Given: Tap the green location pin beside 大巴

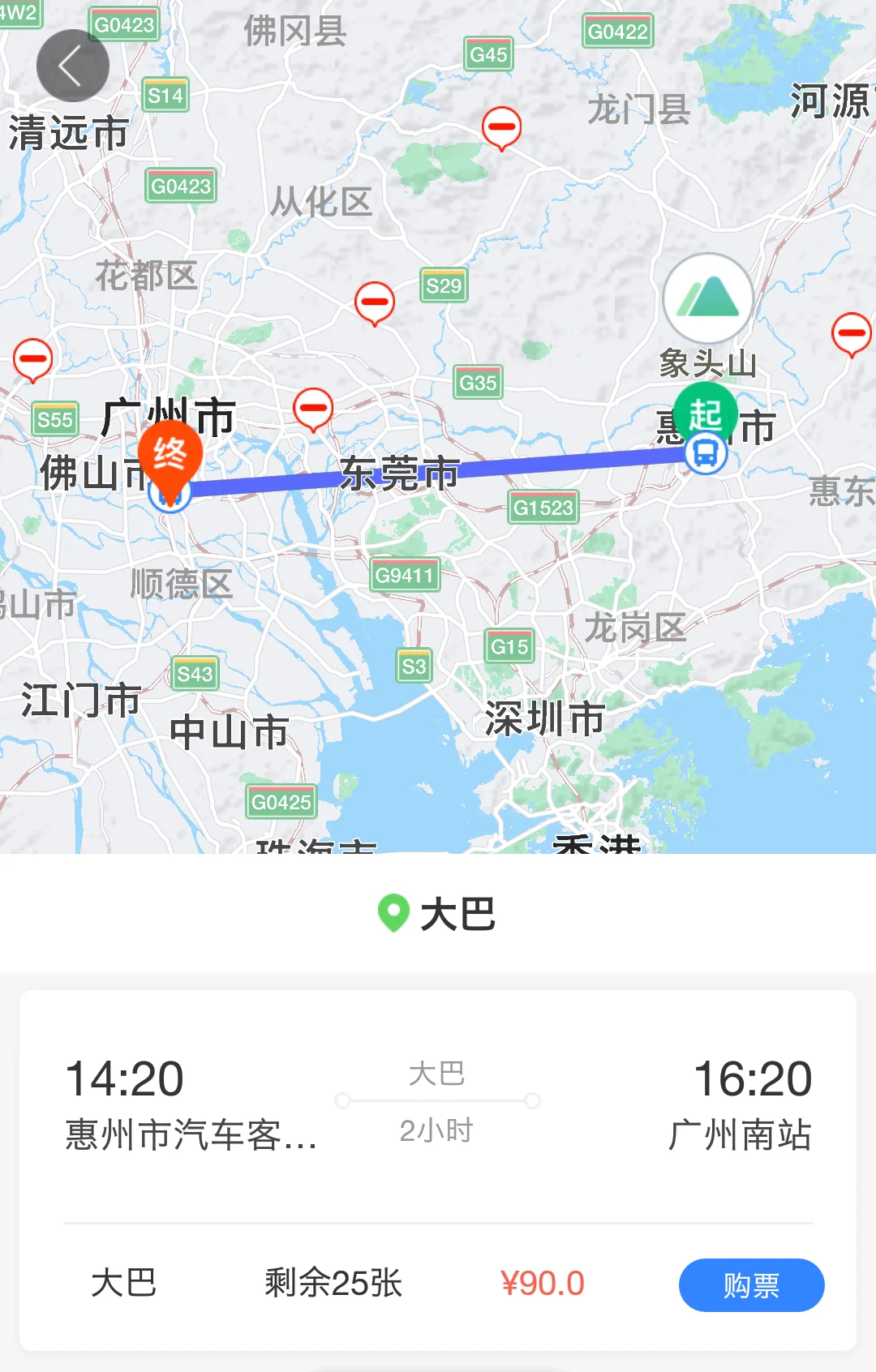Looking at the screenshot, I should [x=395, y=911].
